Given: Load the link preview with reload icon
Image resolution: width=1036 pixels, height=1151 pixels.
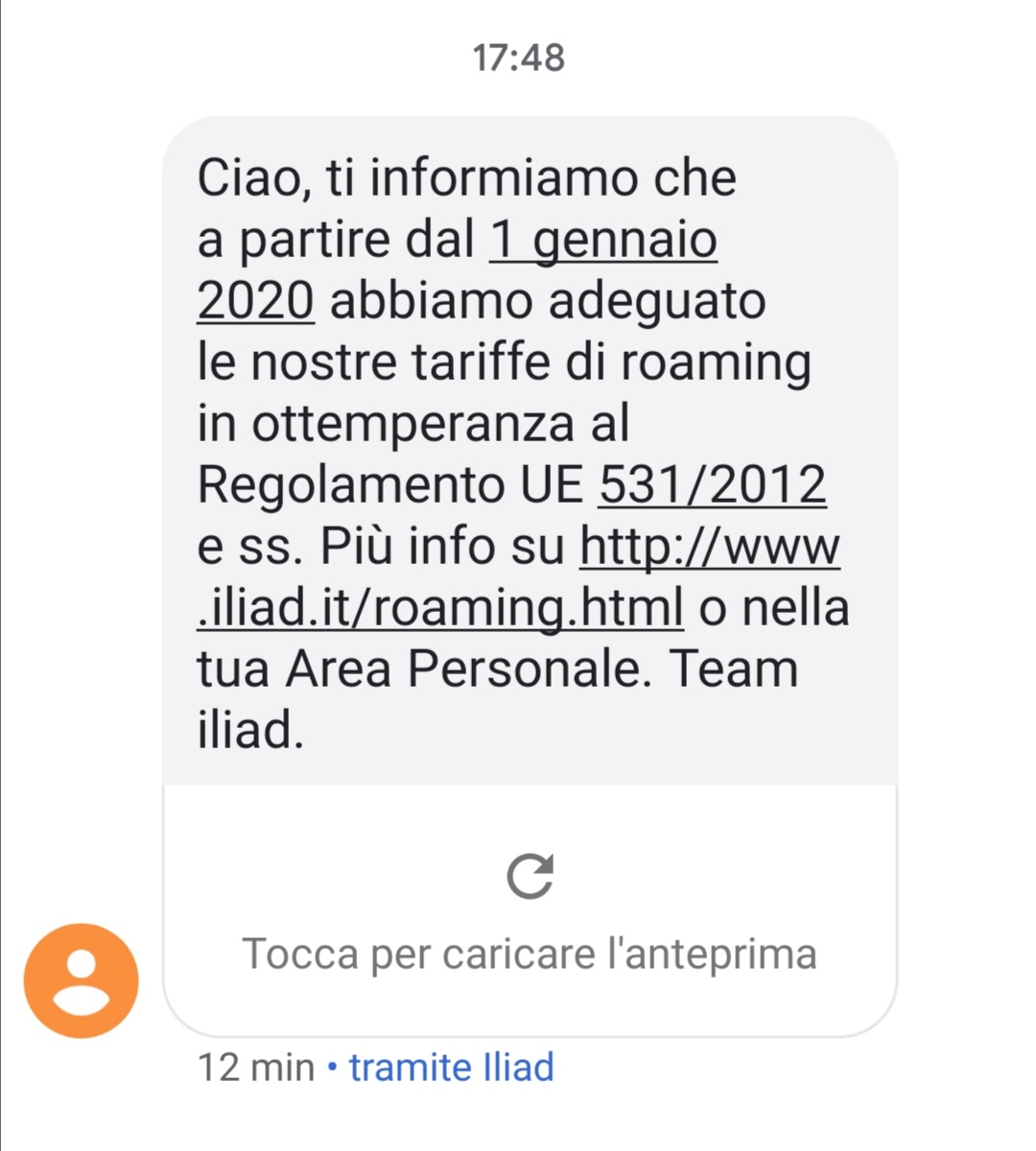Looking at the screenshot, I should (530, 875).
